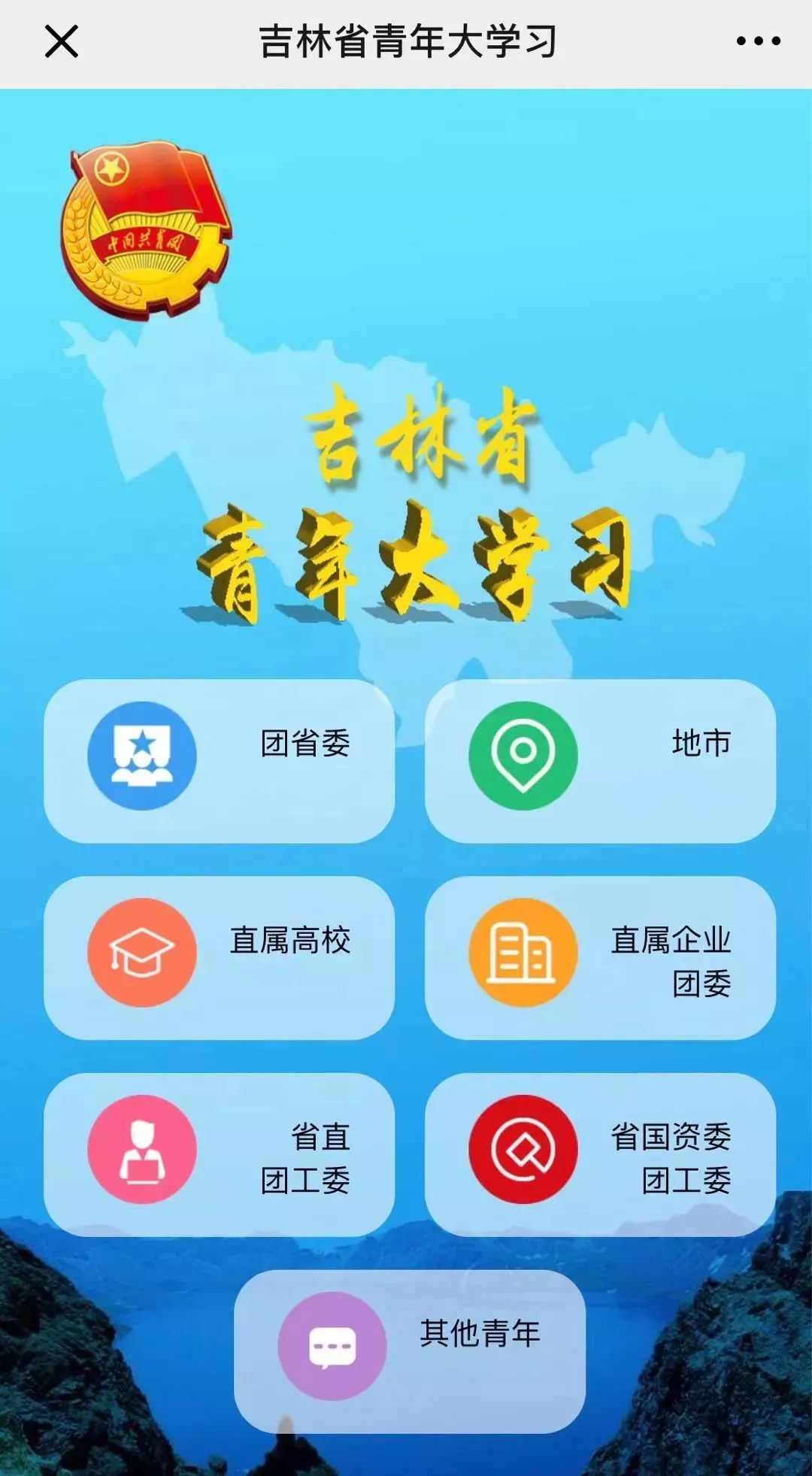This screenshot has width=812, height=1476.
Task: Tap 直属企业团委 button
Action: tap(599, 957)
